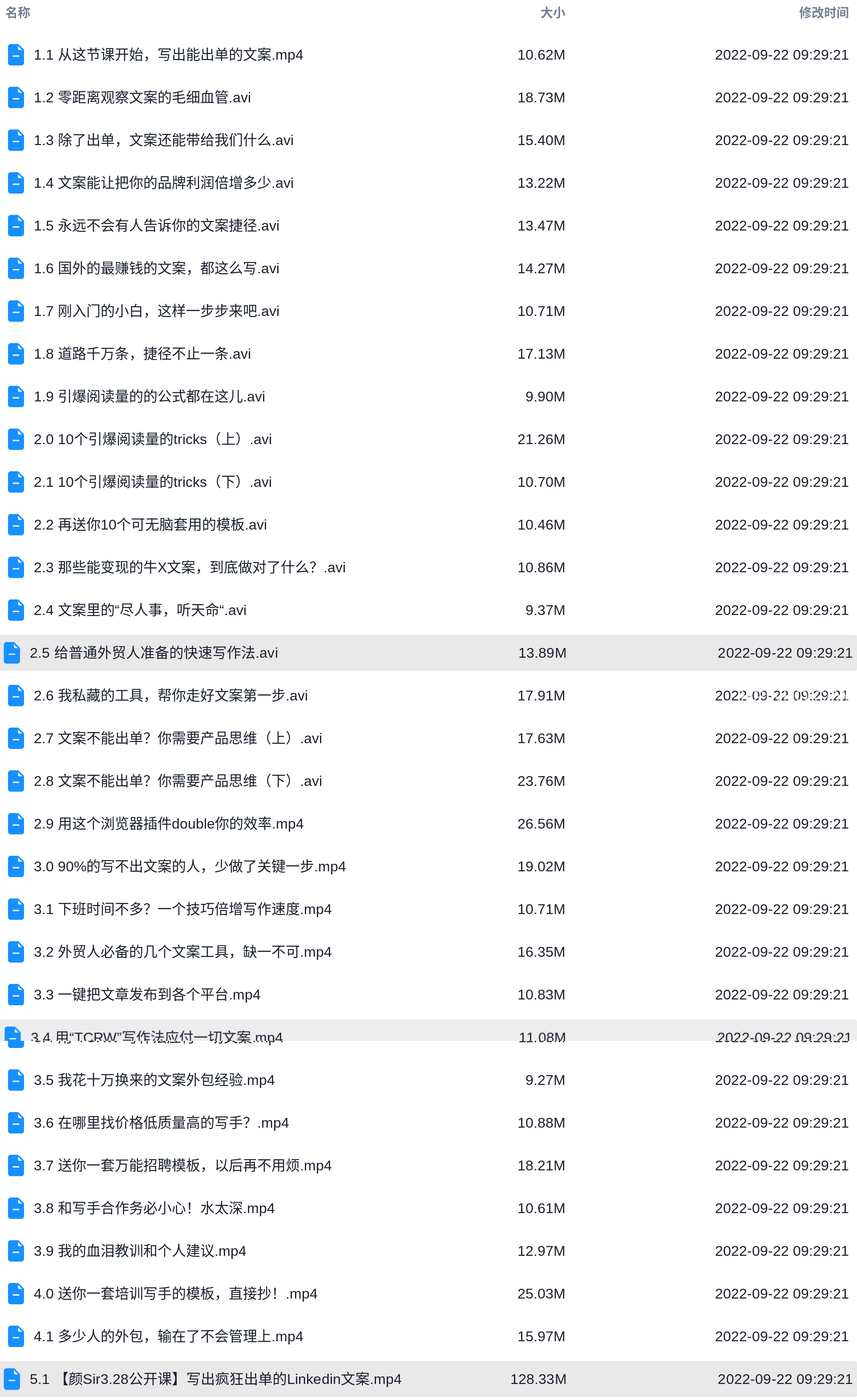The image size is (857, 1400).
Task: Open 2.0 10个引爆阅读量的tricks（上）.avi
Action: pos(153,439)
